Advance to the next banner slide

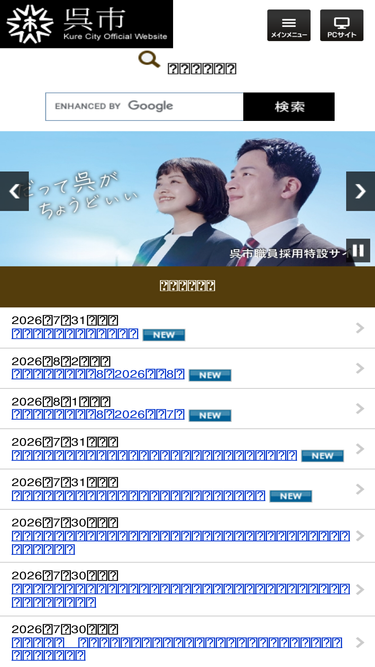click(x=361, y=191)
